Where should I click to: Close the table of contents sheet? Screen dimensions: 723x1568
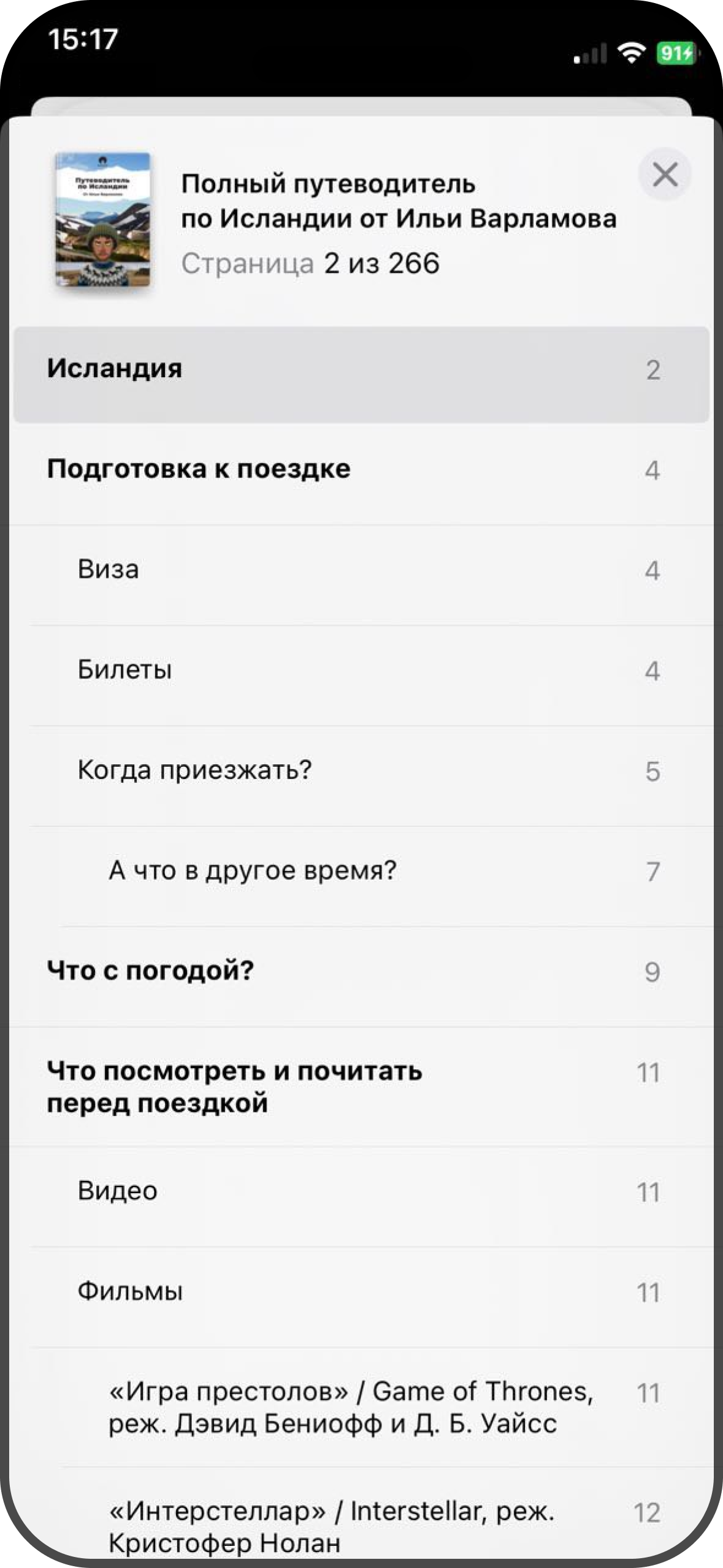[x=665, y=175]
